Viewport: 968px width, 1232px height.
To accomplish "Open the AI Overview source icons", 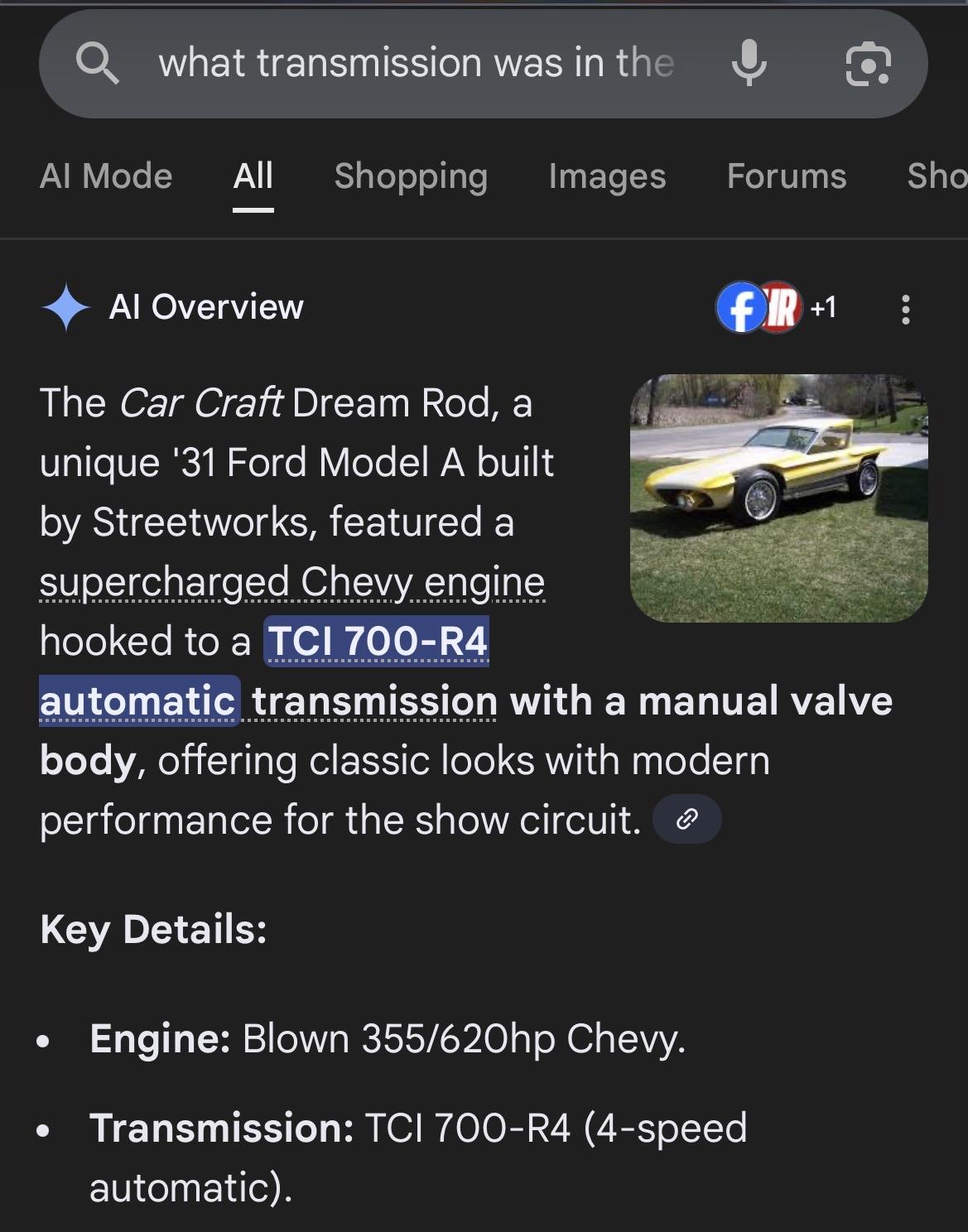I will click(774, 308).
